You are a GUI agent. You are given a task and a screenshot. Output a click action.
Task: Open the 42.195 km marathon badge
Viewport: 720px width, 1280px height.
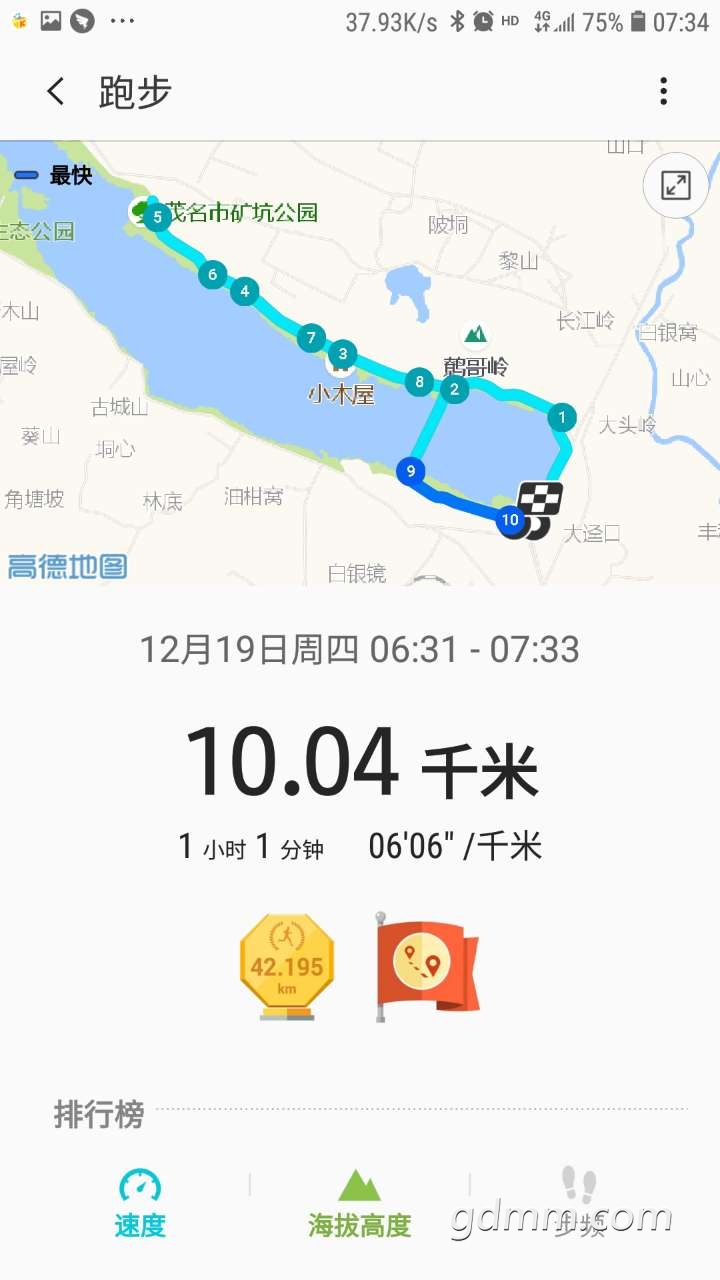[287, 966]
